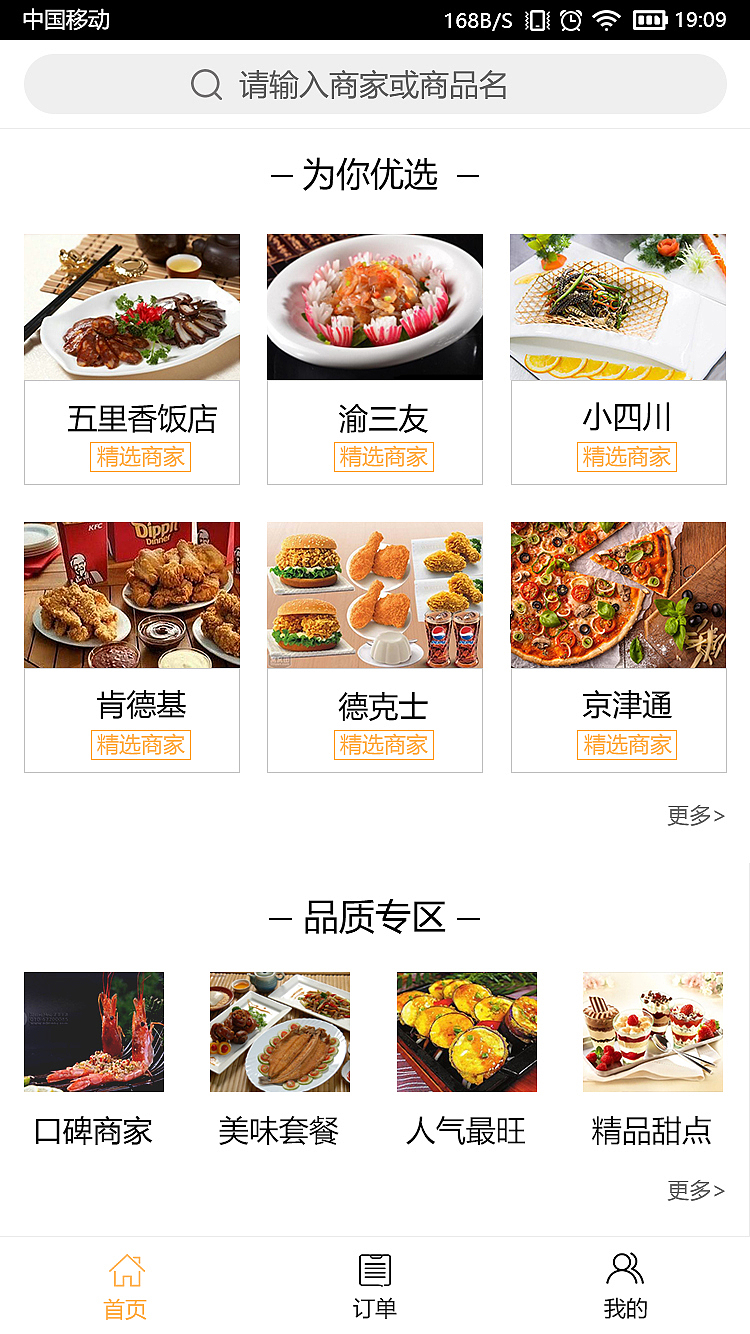Tap the 精选商家 tag under 五里香饭店
This screenshot has height=1334, width=750.
[x=140, y=456]
